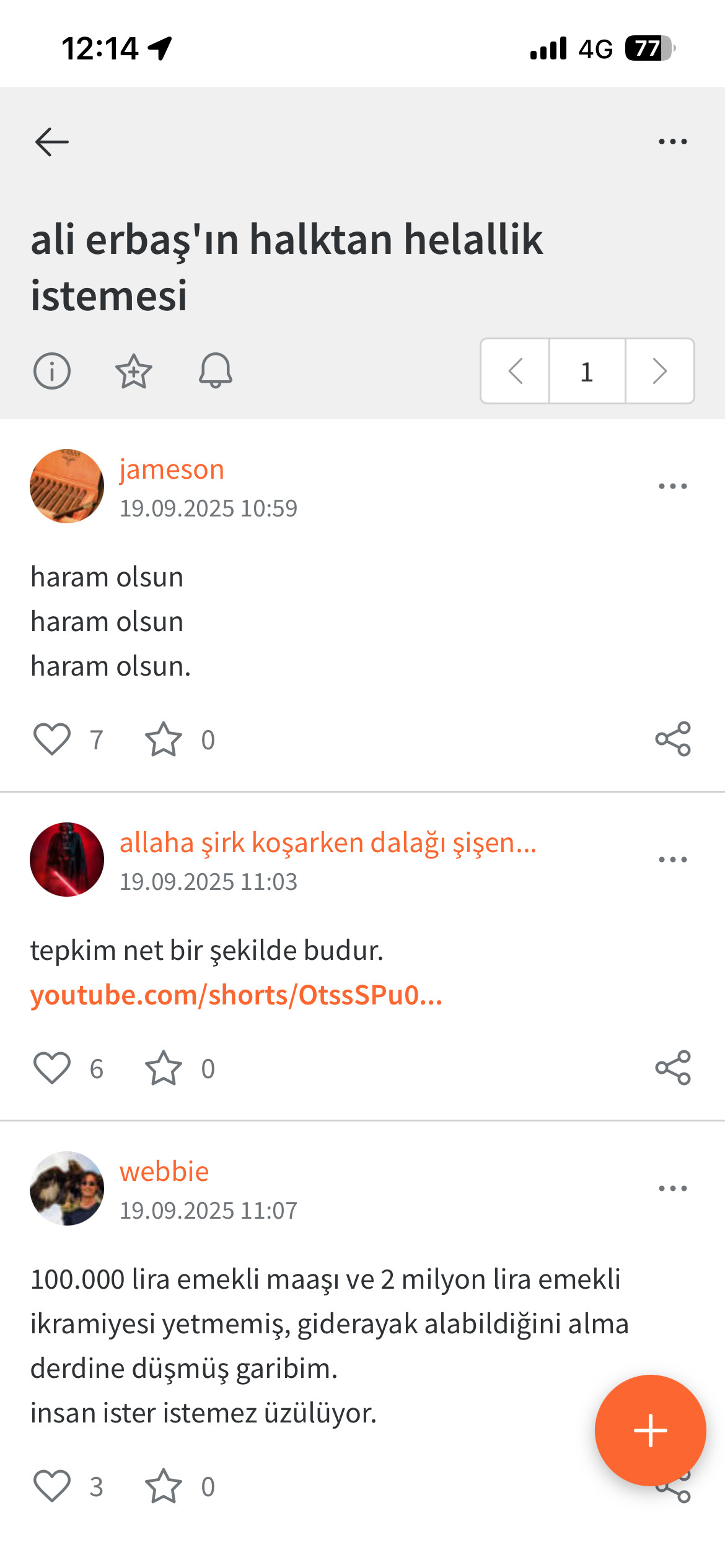Open jameson's profile
This screenshot has width=725, height=1568.
tap(172, 469)
